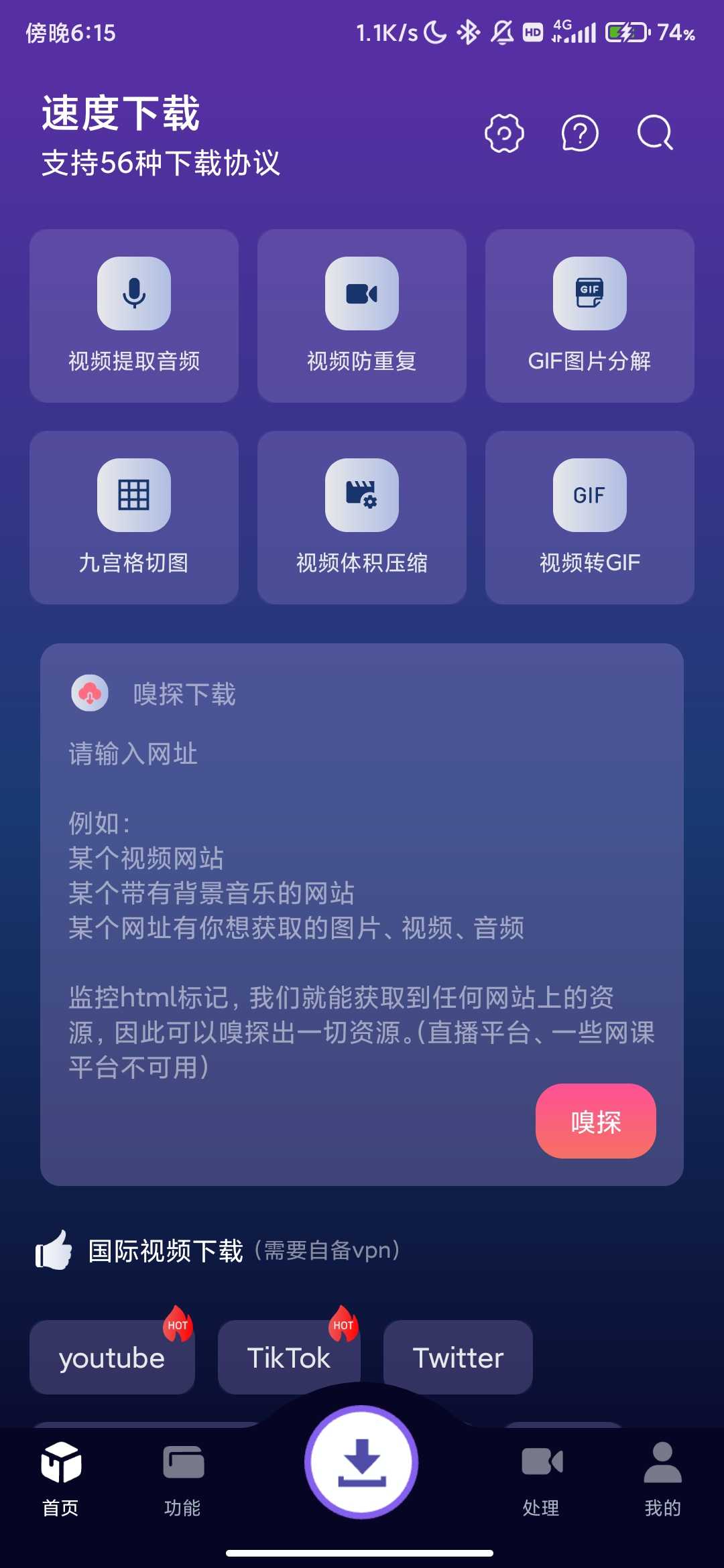724x1568 pixels.
Task: Switch to the 处理 tab
Action: coord(541,1479)
